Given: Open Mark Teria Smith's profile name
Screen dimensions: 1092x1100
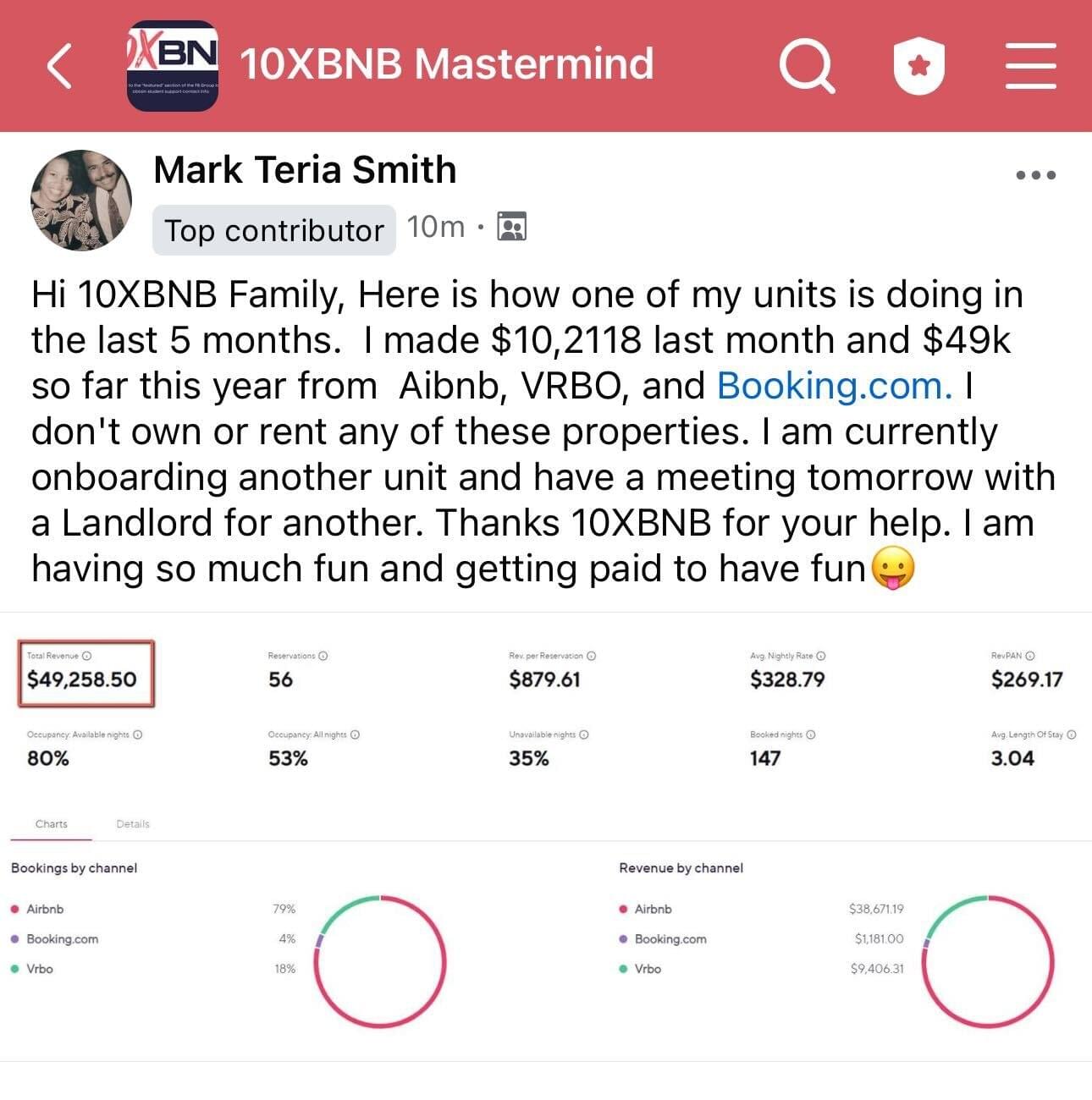Looking at the screenshot, I should (305, 170).
